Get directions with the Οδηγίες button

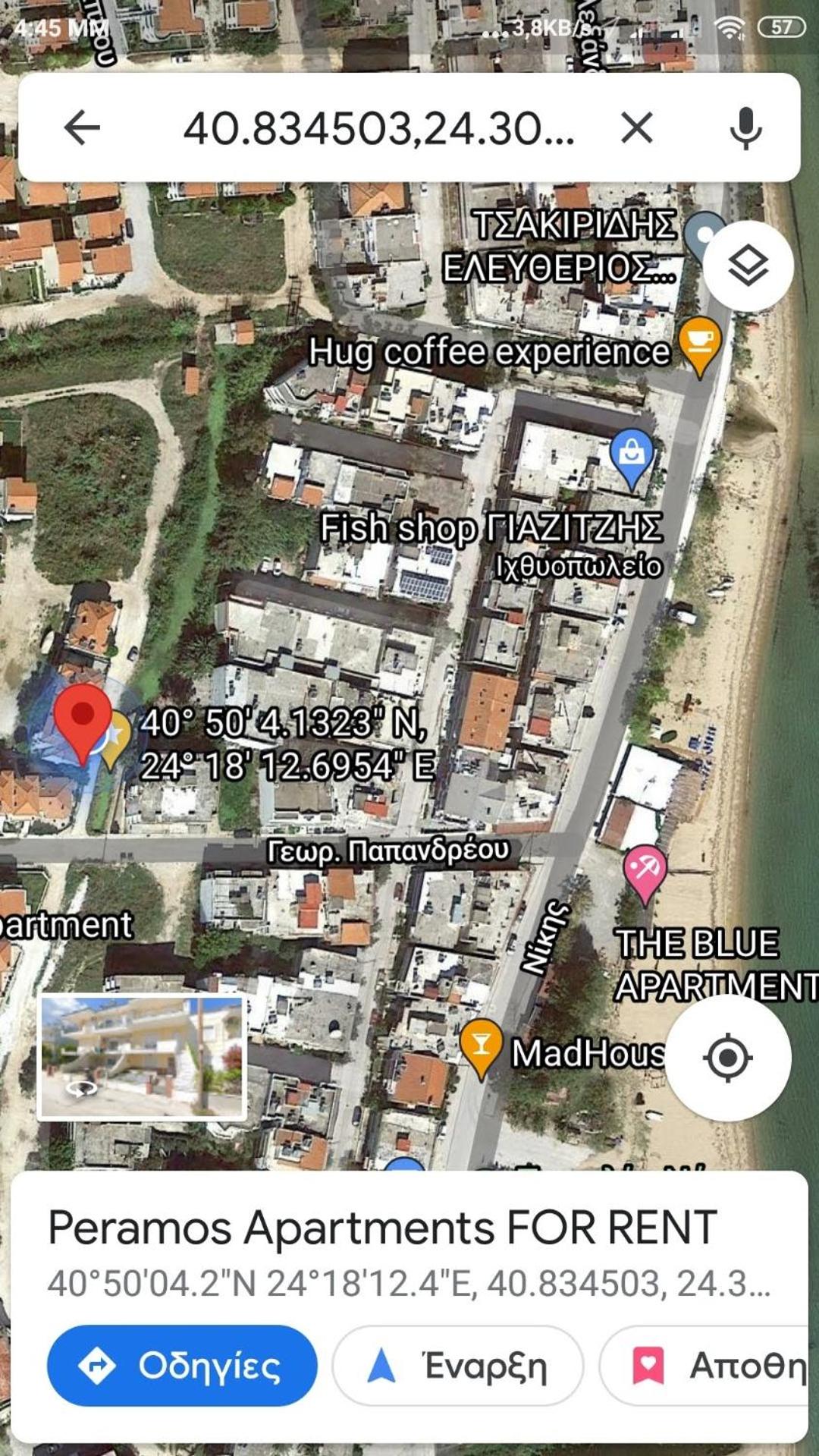(x=182, y=1366)
